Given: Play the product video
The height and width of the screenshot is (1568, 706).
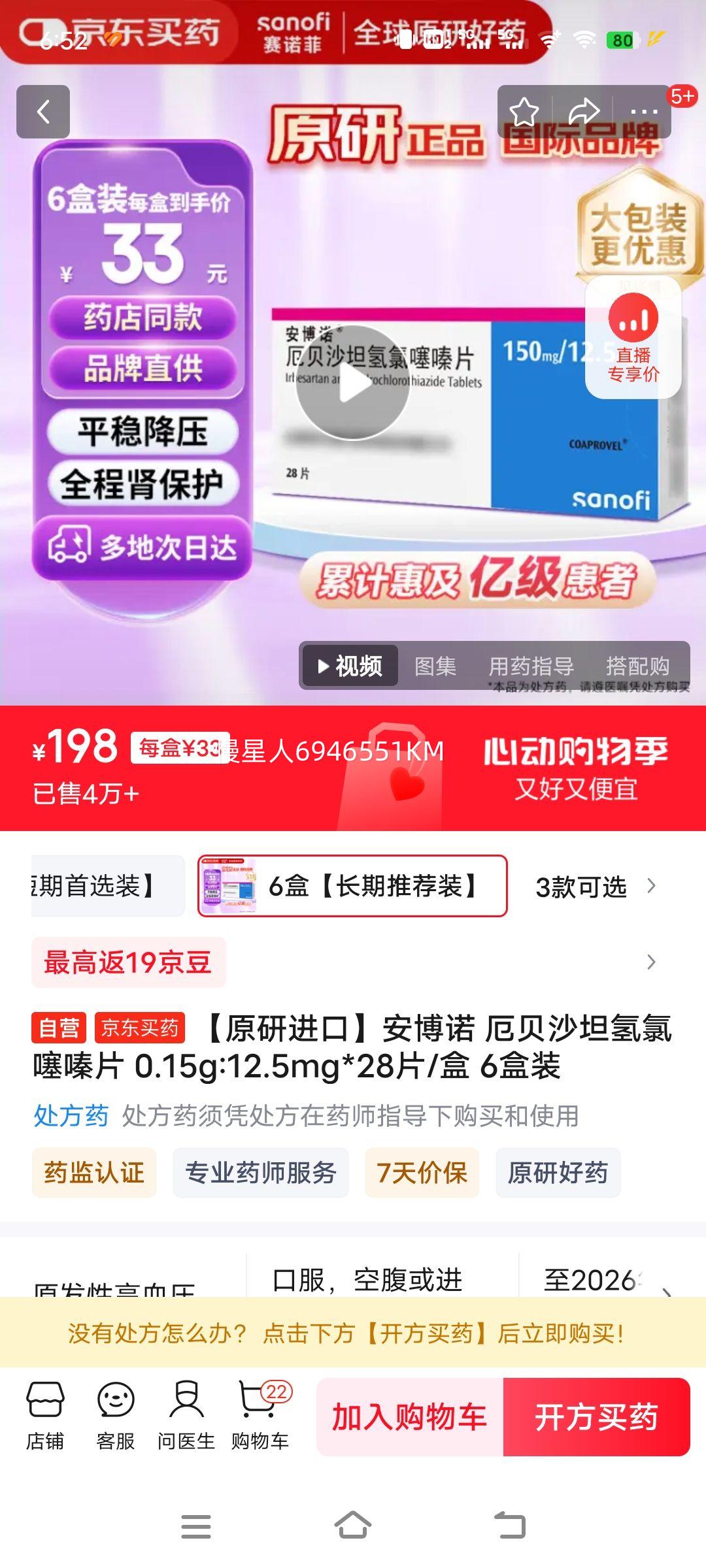Looking at the screenshot, I should [x=353, y=385].
